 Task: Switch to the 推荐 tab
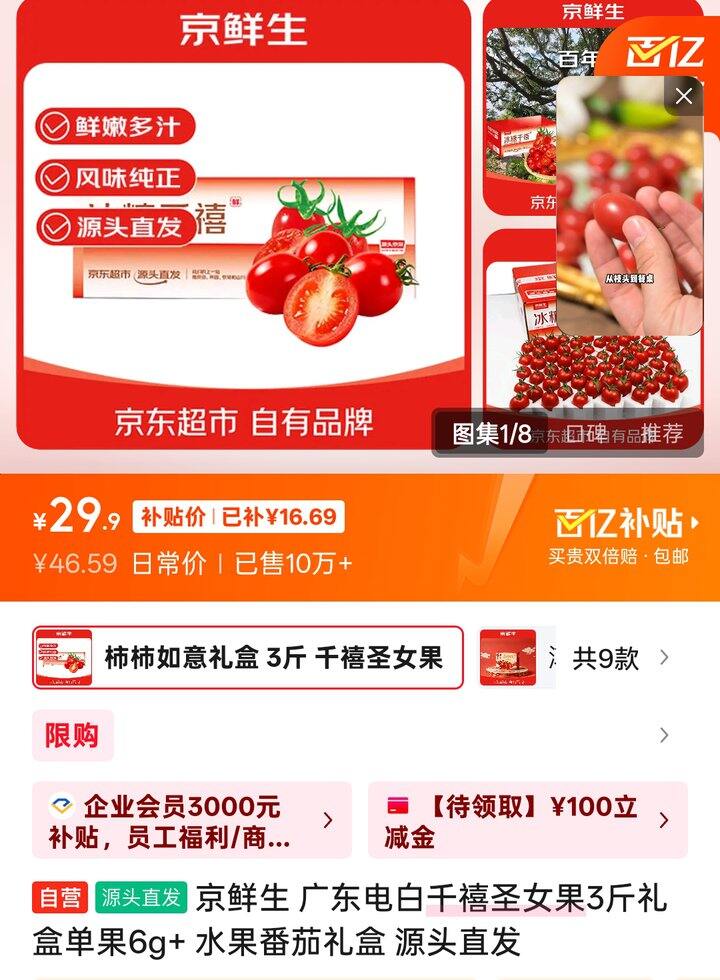coord(662,434)
